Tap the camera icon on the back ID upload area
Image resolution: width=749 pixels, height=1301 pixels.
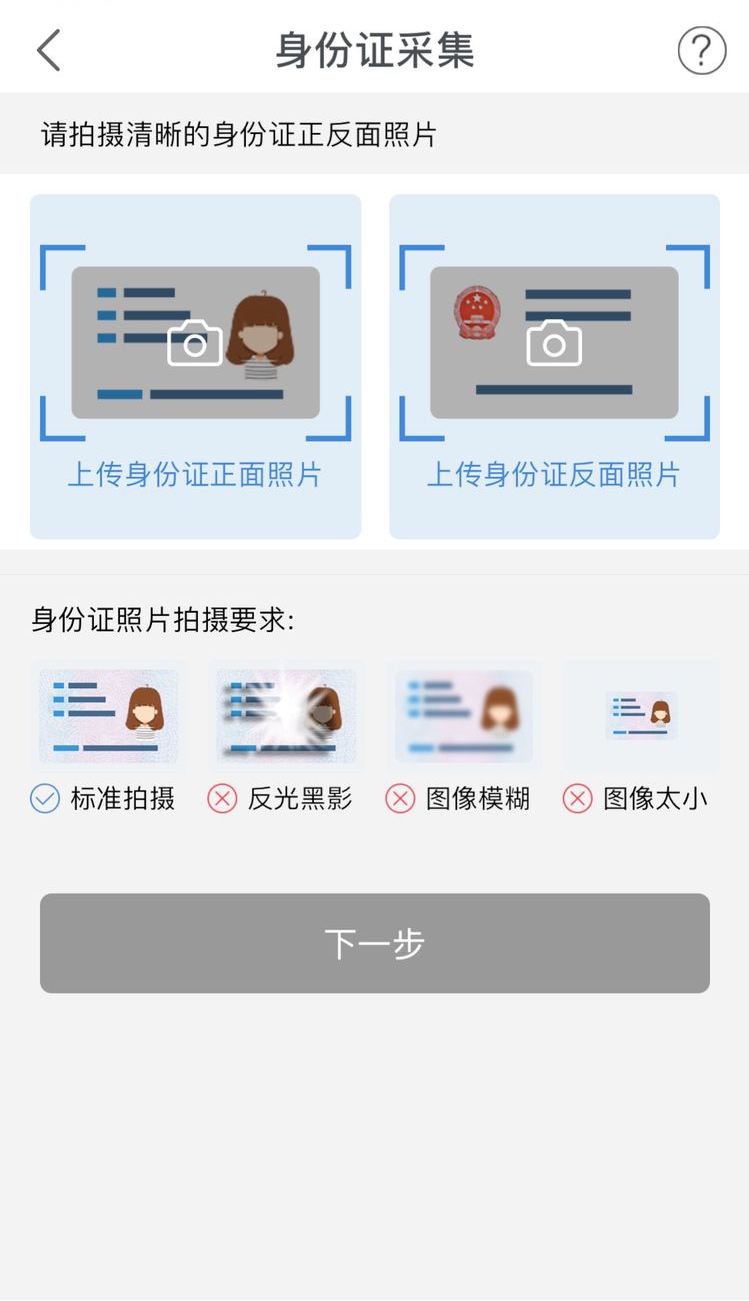tap(556, 343)
